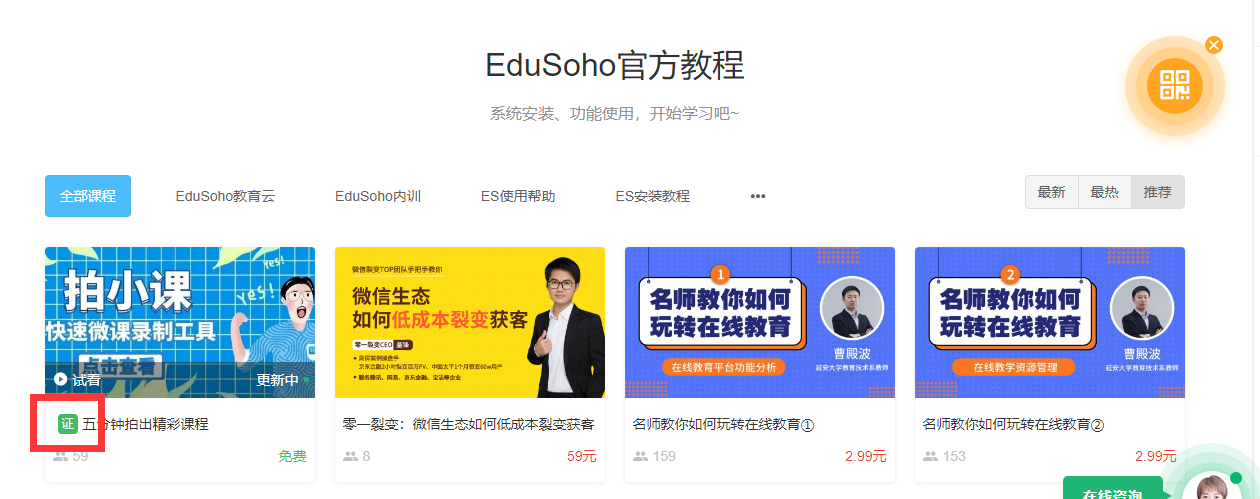Sort courses by 最新
Screen dimensions: 1260x499
click(1052, 192)
